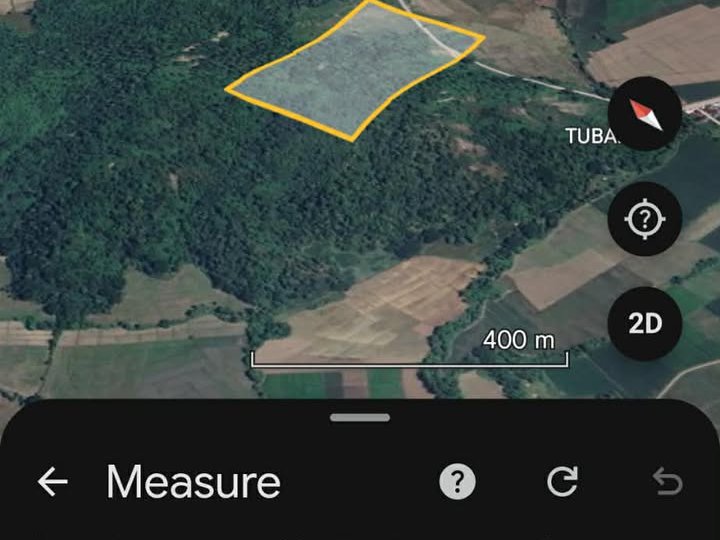Tap the handle of the Measure panel
The image size is (720, 540).
[360, 417]
